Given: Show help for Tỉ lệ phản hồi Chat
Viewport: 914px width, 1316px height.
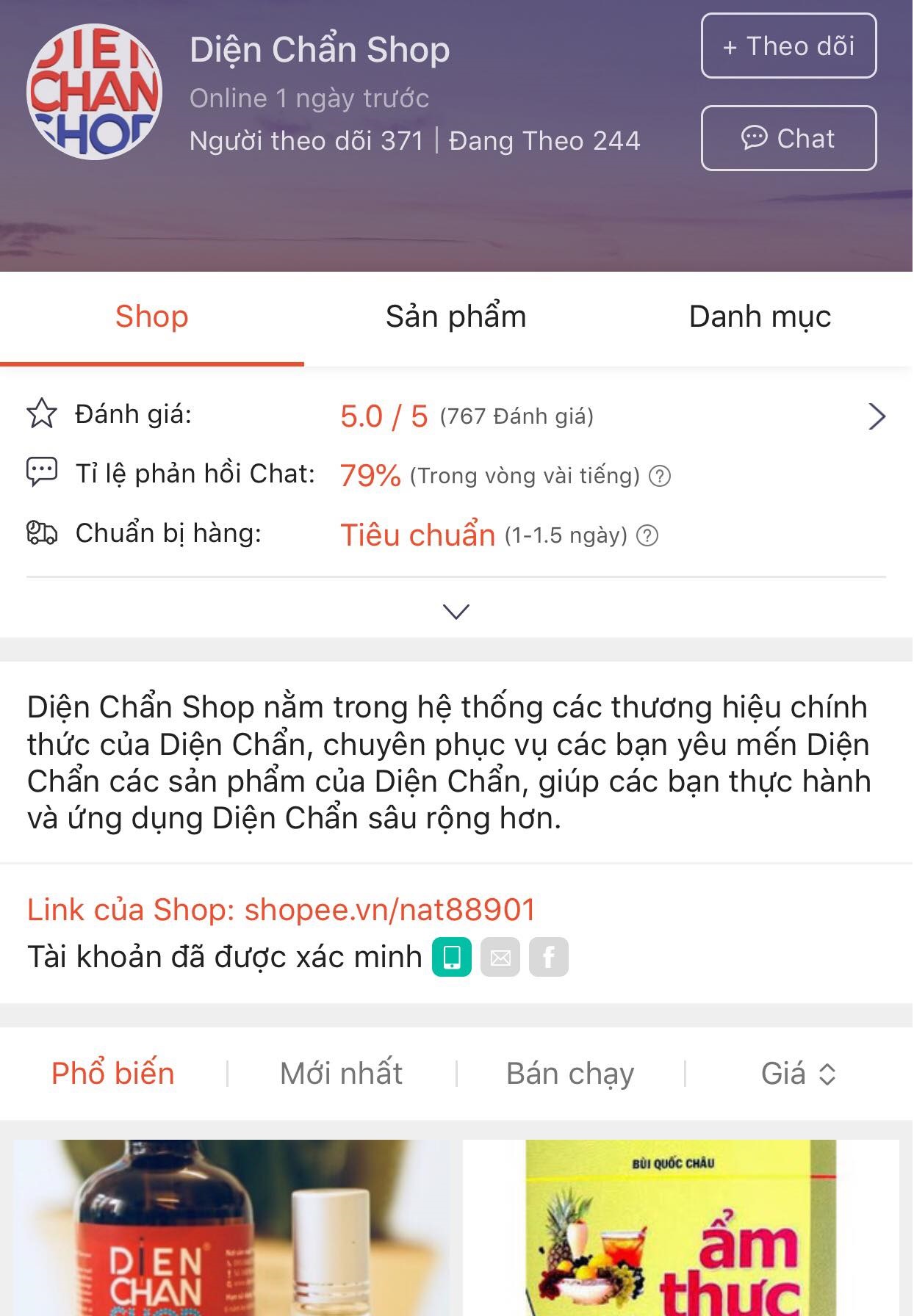Looking at the screenshot, I should click(x=660, y=477).
